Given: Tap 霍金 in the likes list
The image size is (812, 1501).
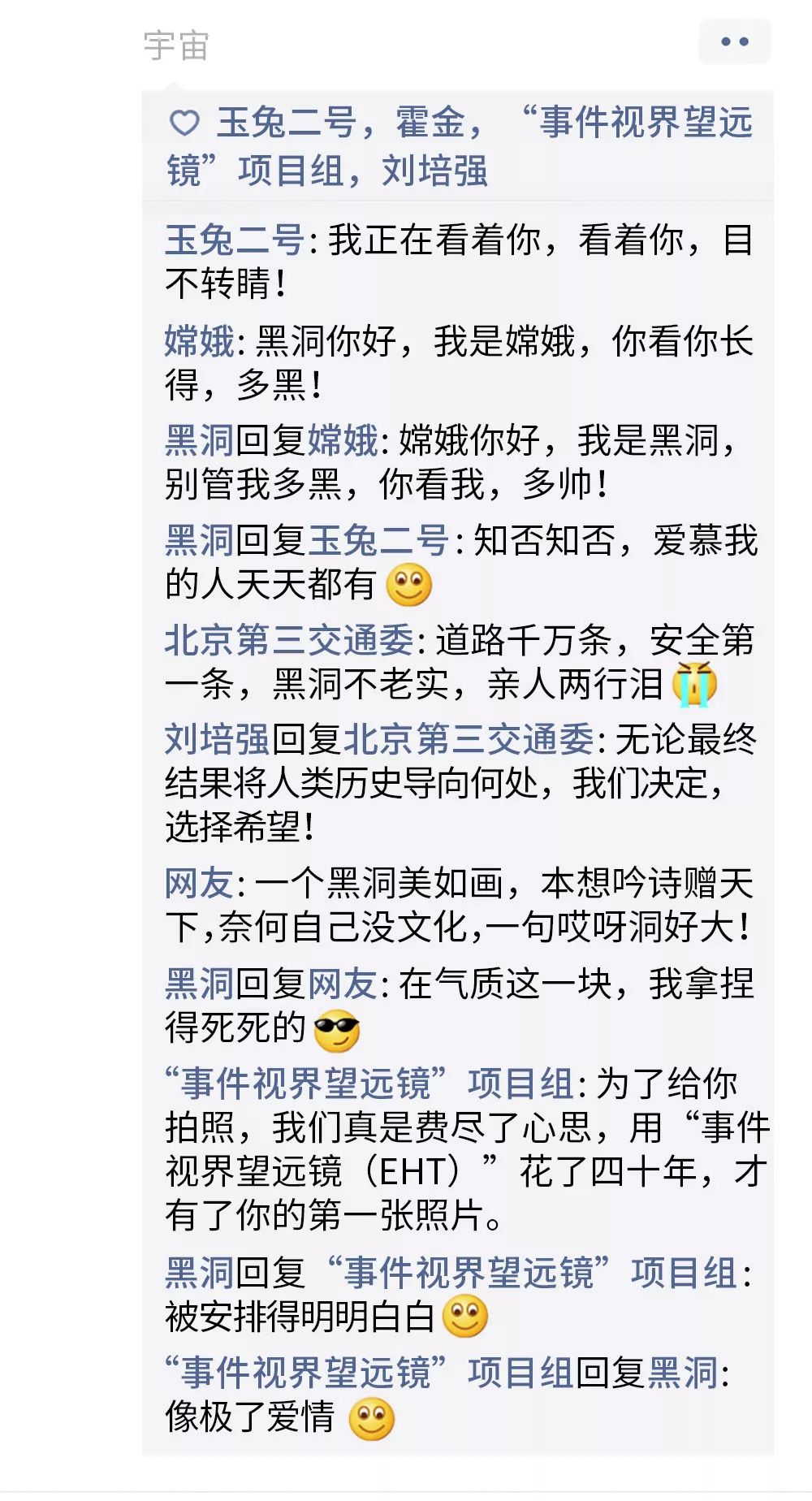Looking at the screenshot, I should tap(430, 123).
